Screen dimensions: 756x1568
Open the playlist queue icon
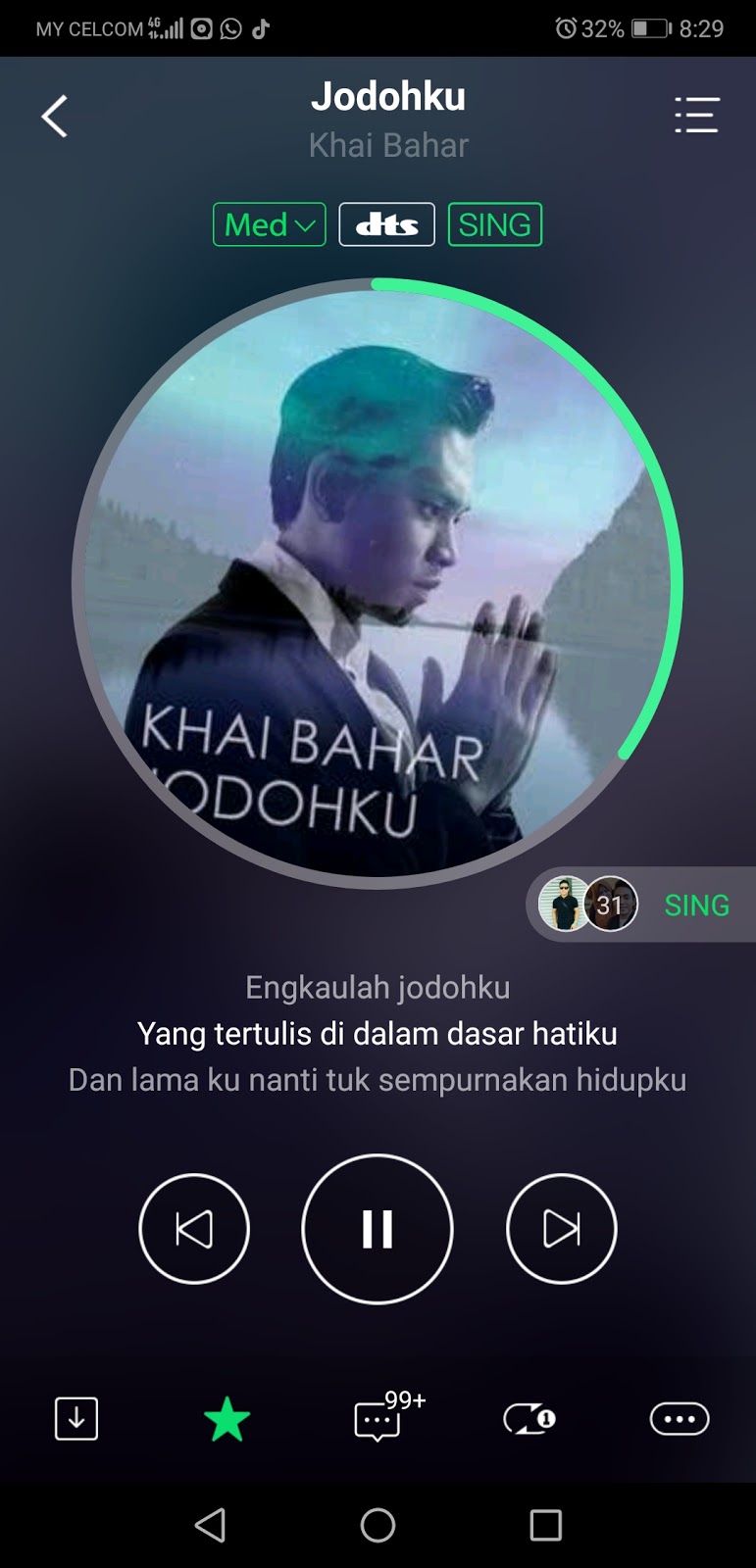[x=697, y=116]
